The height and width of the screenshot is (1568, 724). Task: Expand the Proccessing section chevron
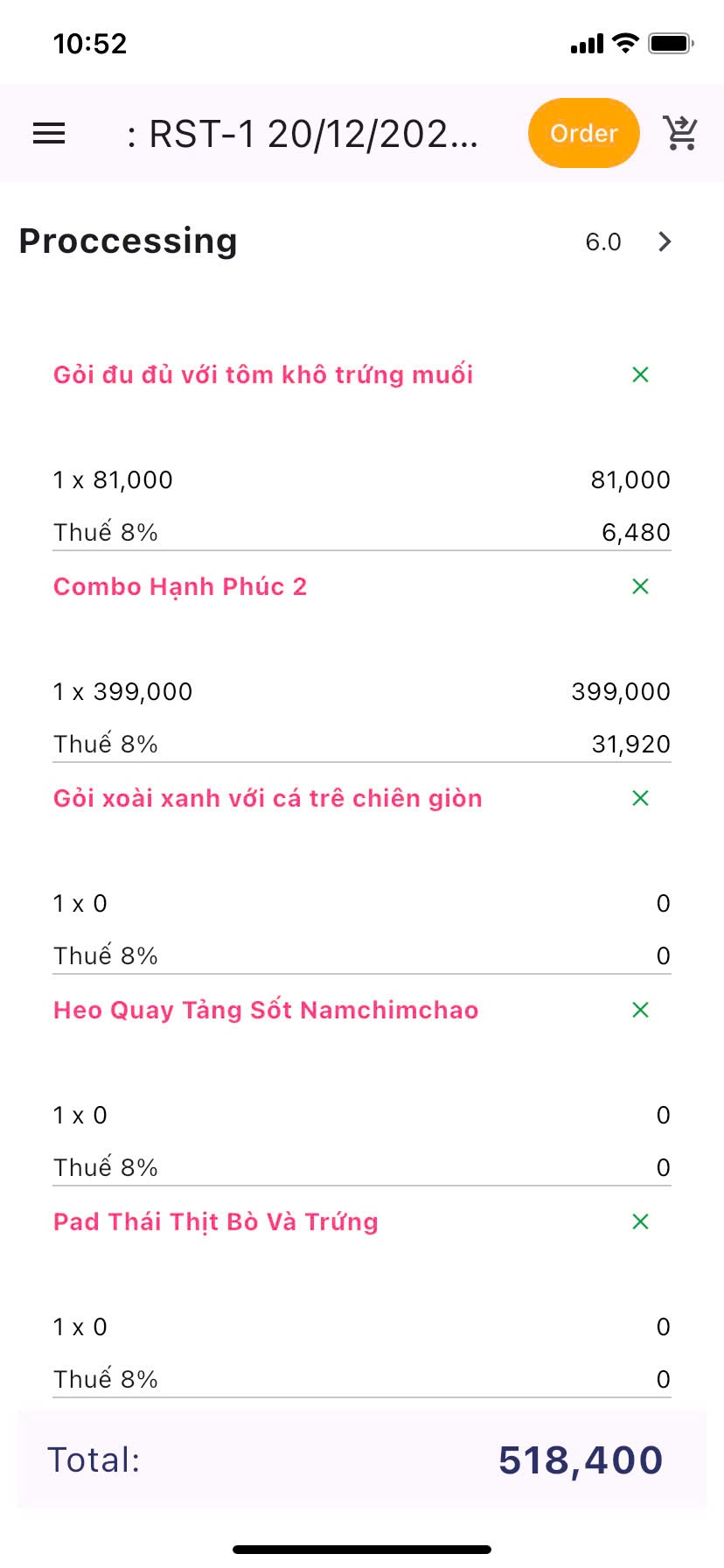[x=664, y=241]
